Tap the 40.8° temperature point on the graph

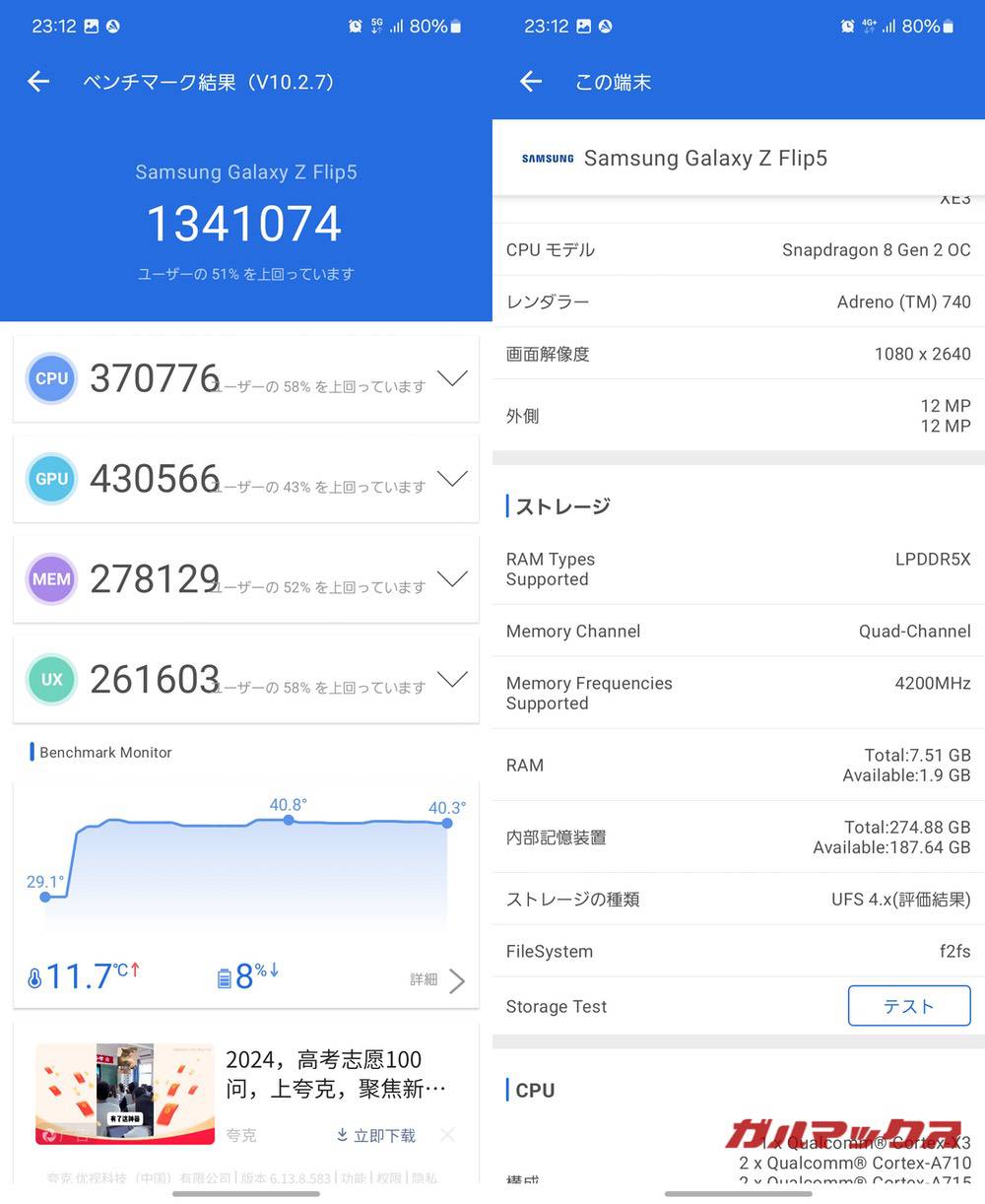point(289,820)
